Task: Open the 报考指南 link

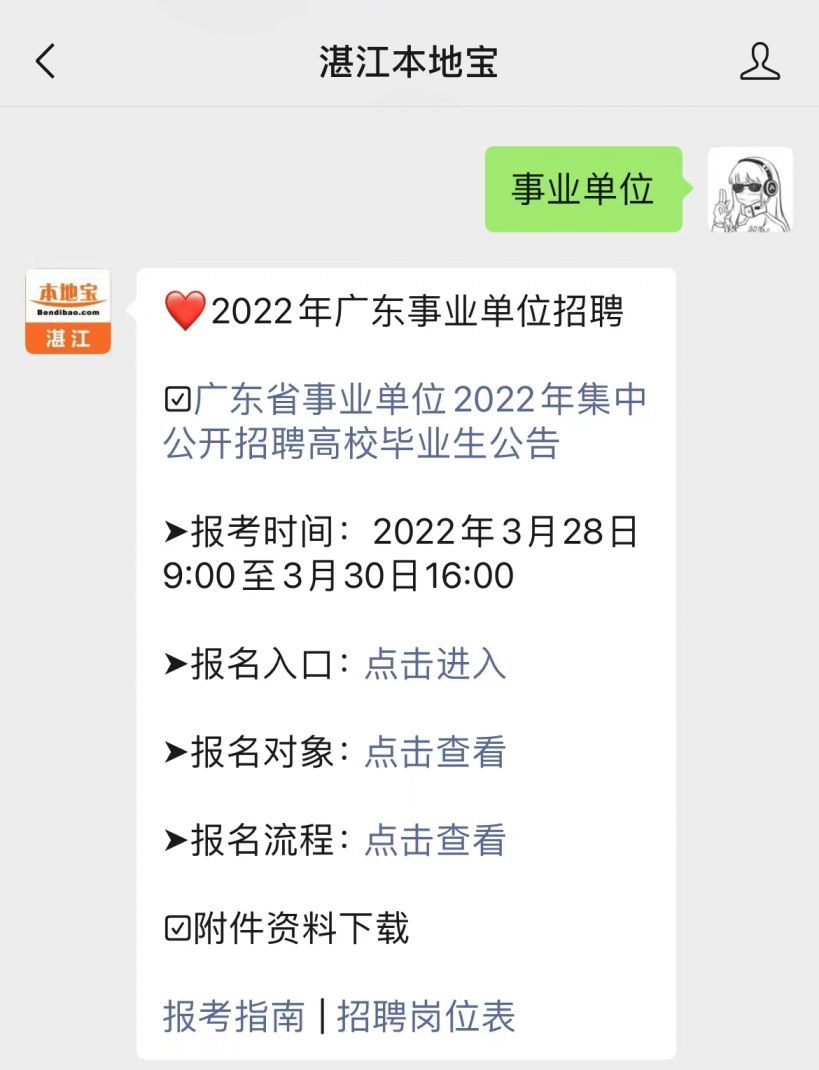Action: coord(233,1016)
